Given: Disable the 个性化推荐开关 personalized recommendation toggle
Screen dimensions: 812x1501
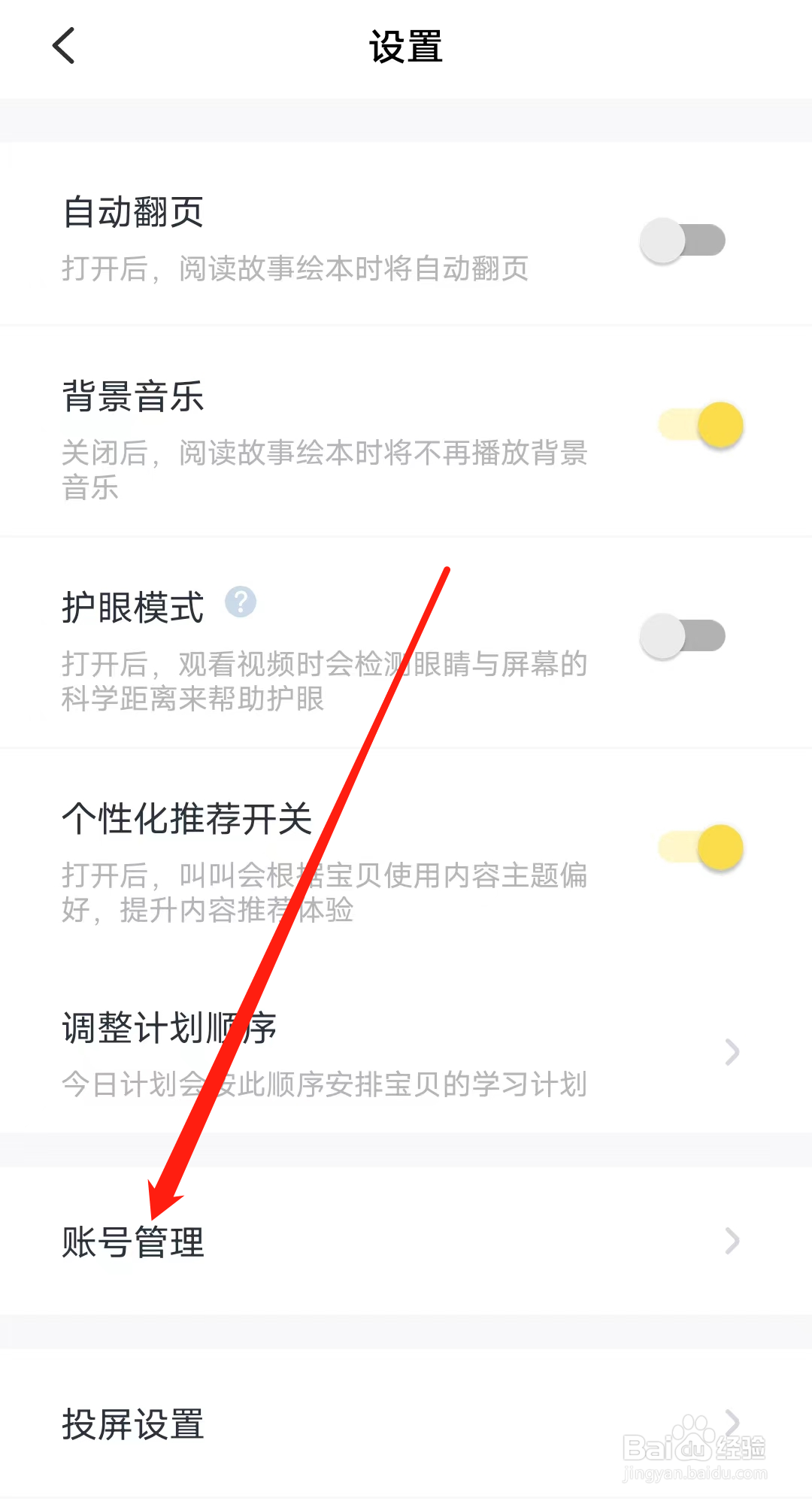Looking at the screenshot, I should point(701,847).
